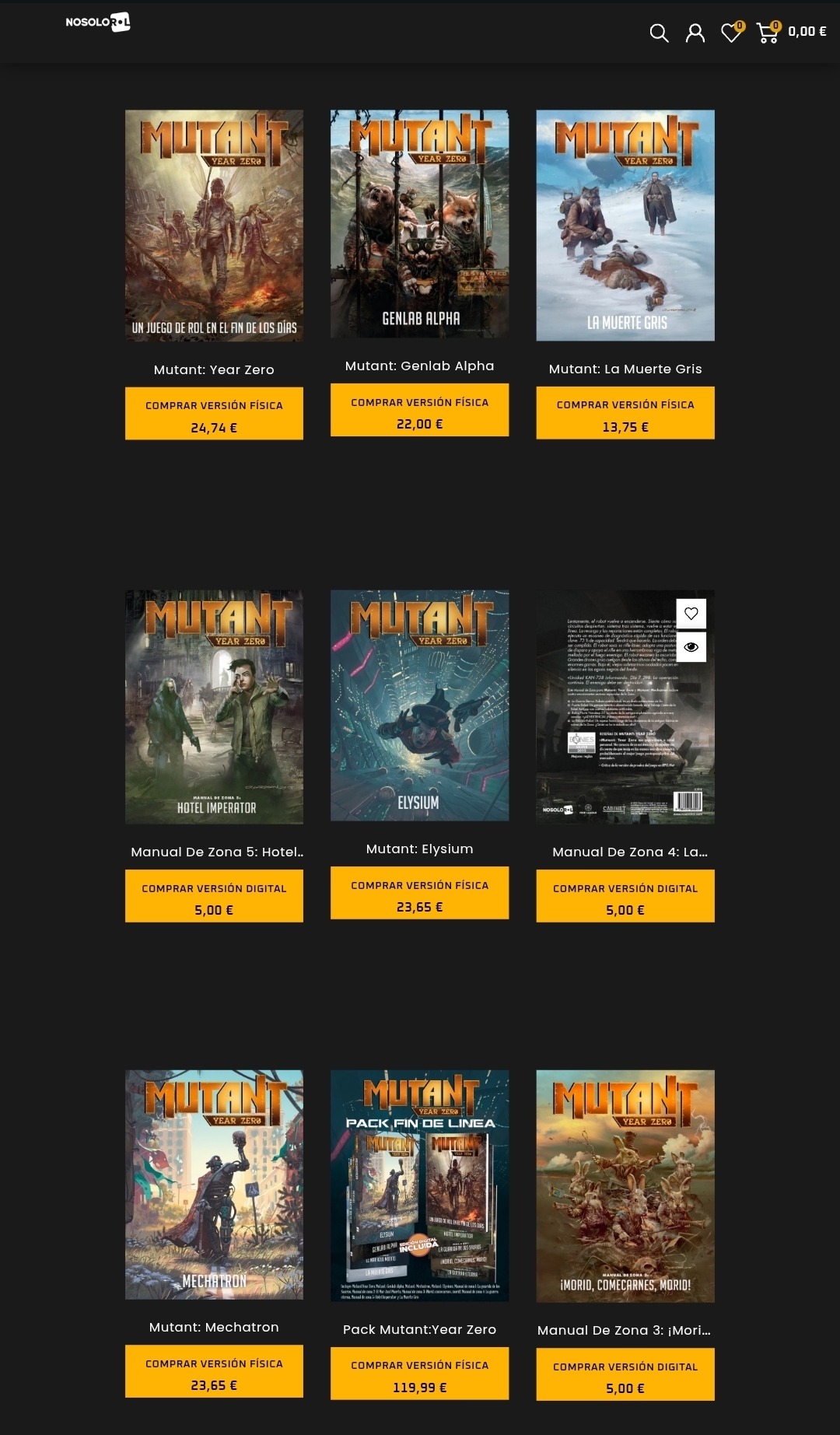Go to NoSoloRol home via logo

98,23
